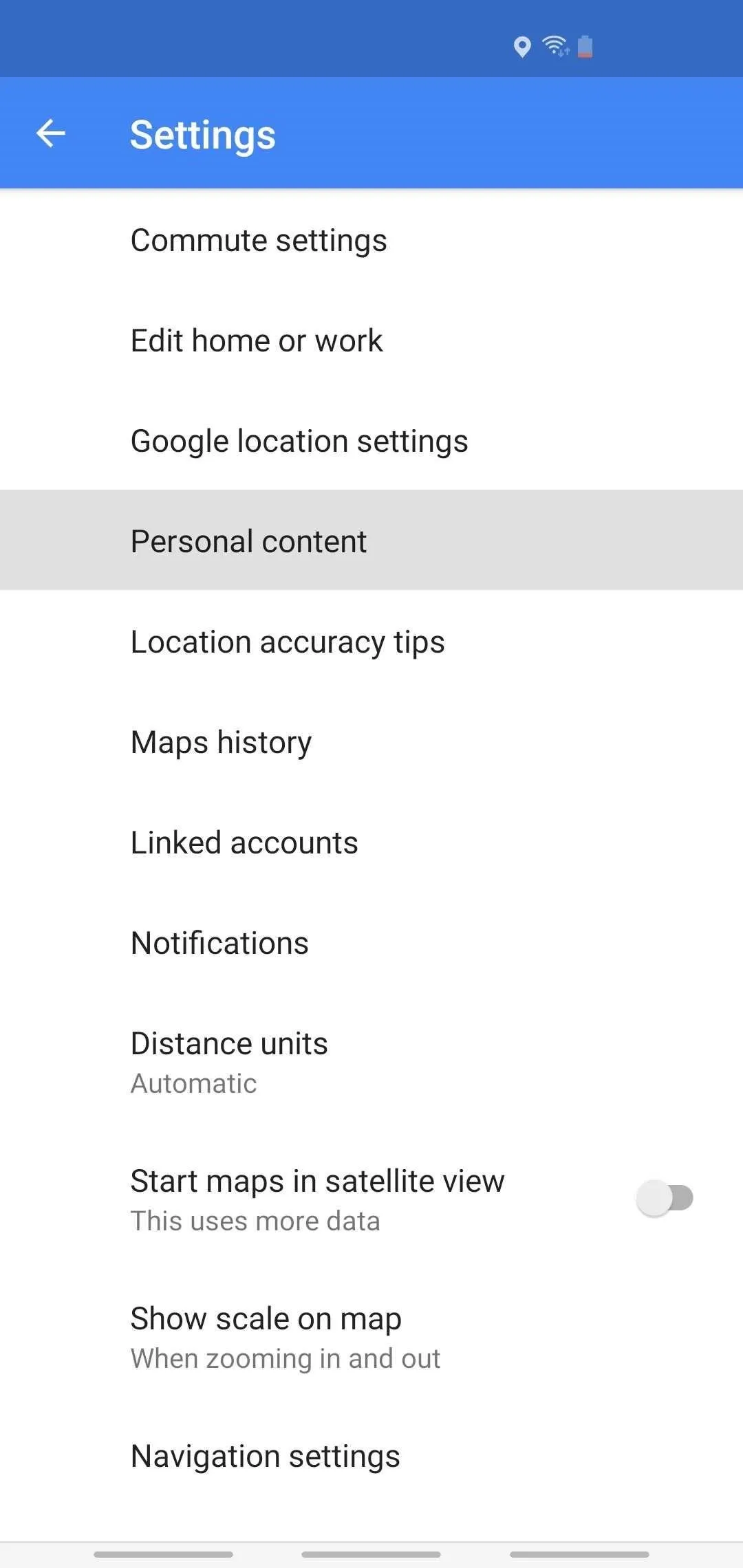
Task: Go back using the header arrow
Action: 51,133
